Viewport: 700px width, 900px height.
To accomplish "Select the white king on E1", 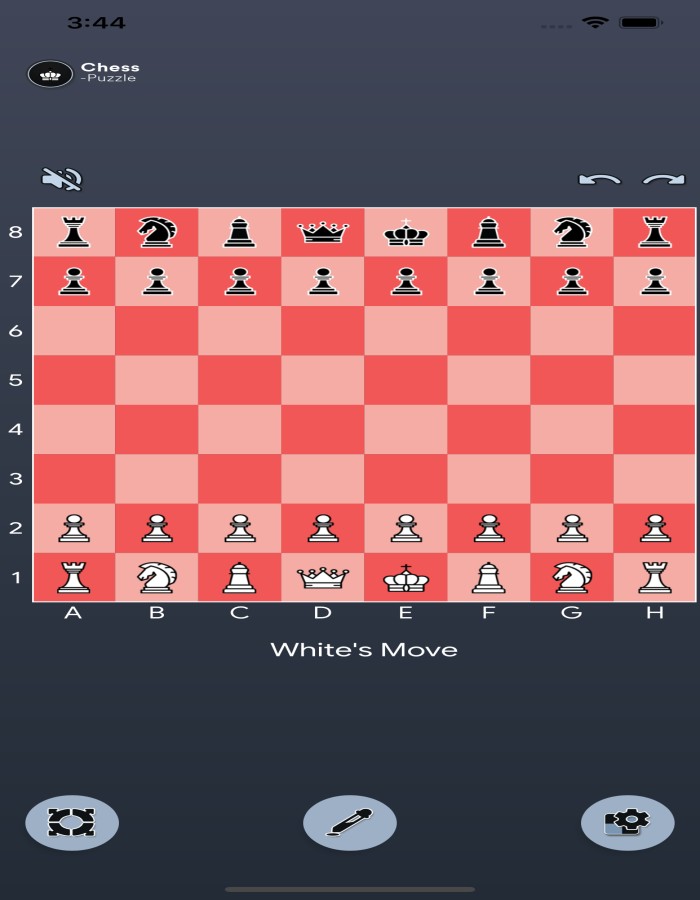I will coord(405,577).
